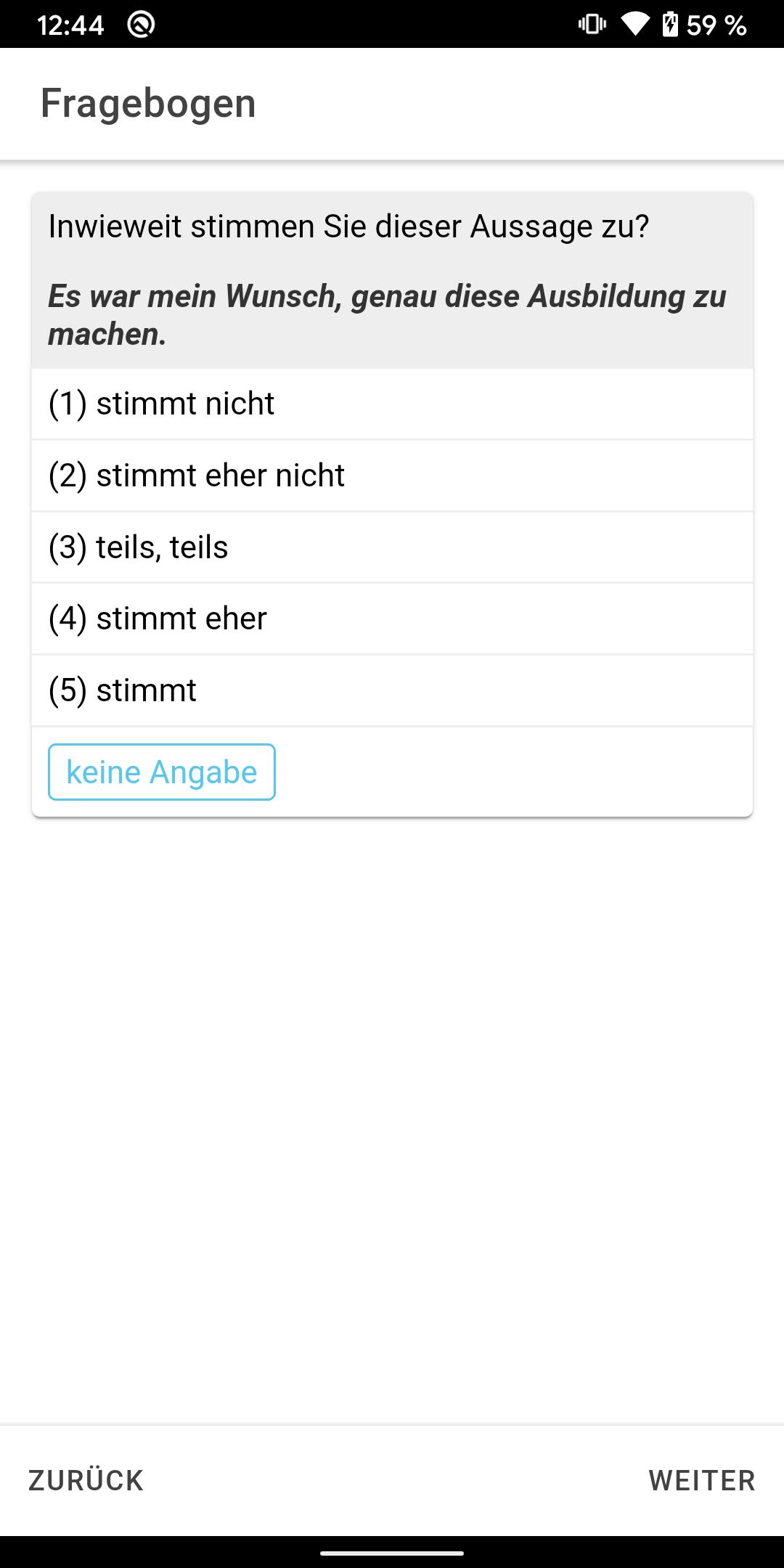Choose the '(5) stimmt' answer

point(392,690)
